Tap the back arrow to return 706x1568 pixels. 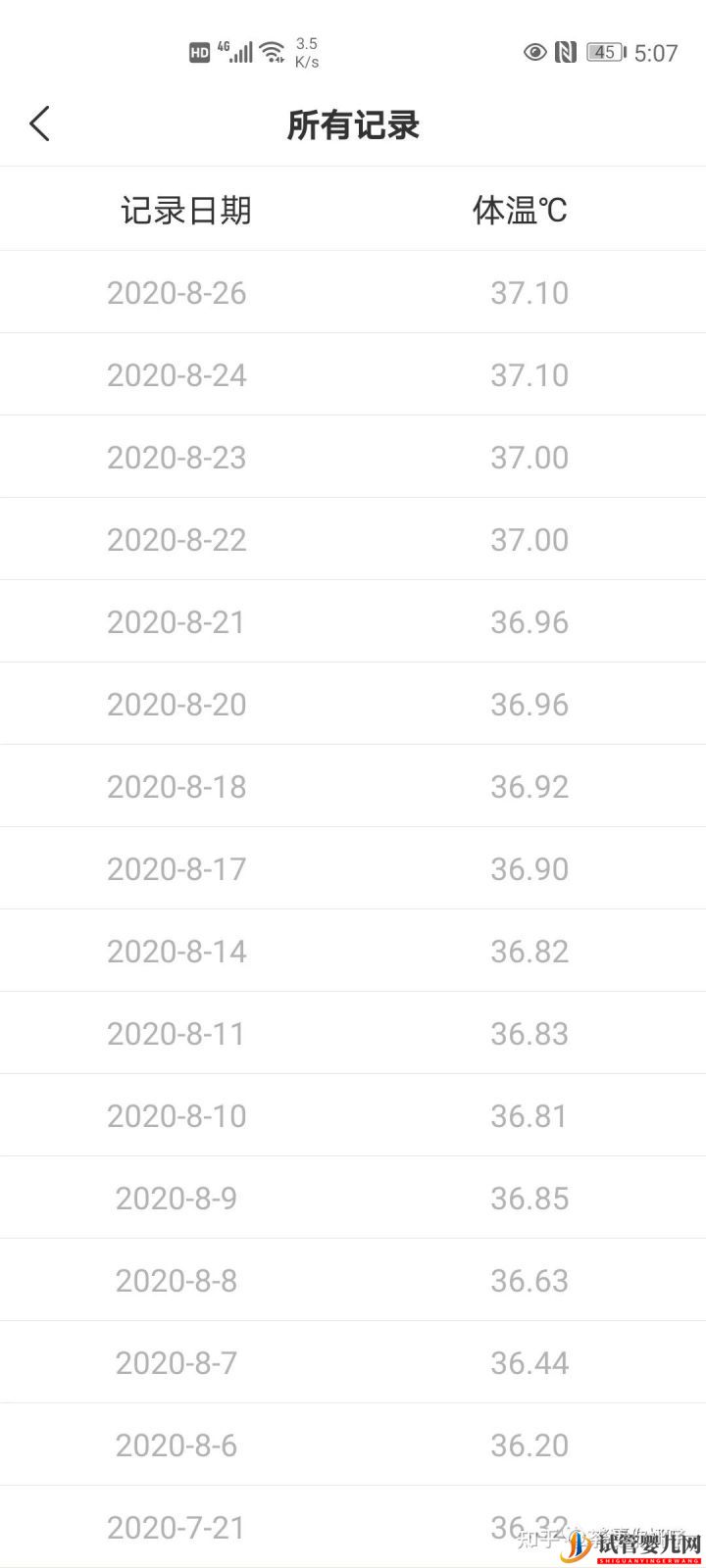(x=39, y=123)
